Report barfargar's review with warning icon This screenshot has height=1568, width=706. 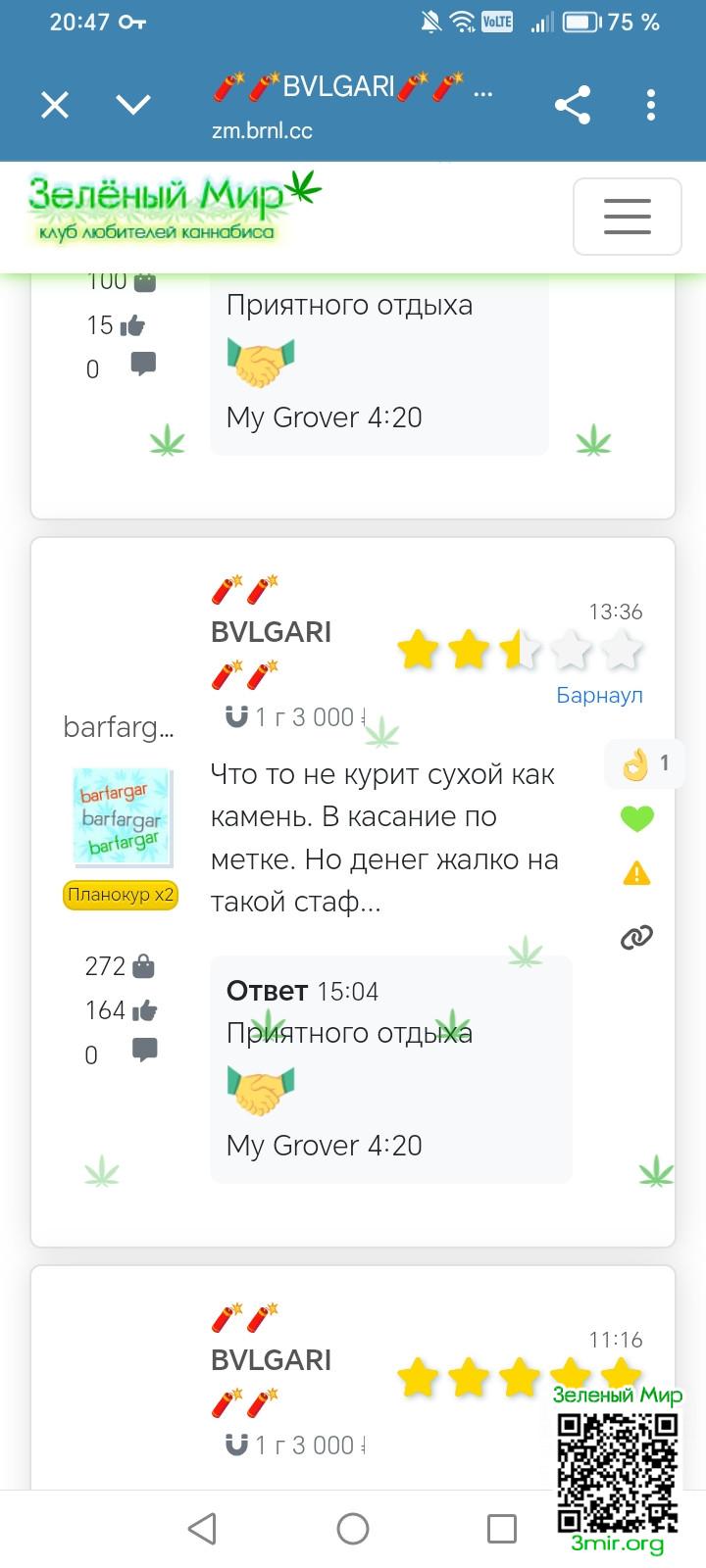click(x=637, y=872)
